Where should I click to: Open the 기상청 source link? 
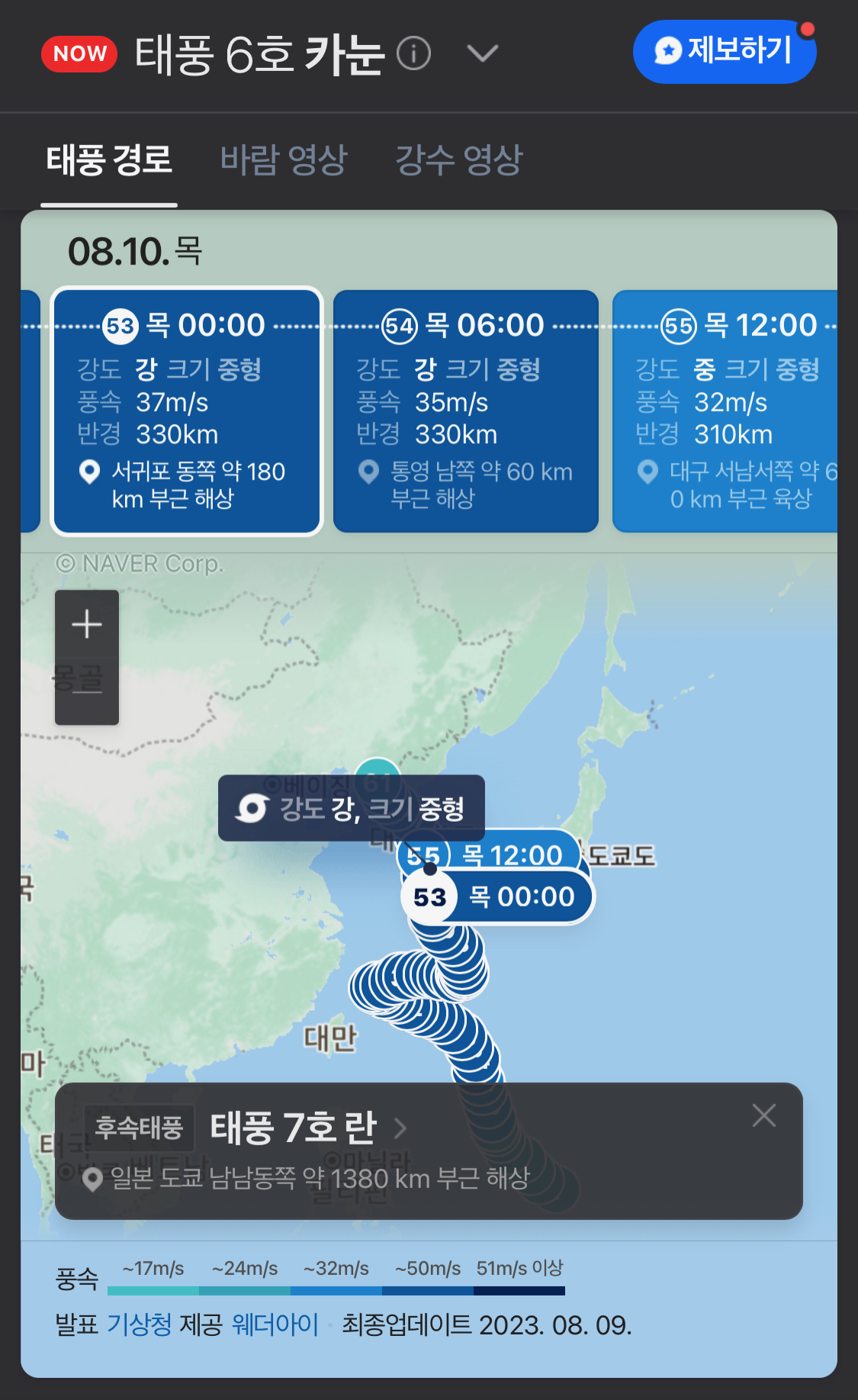pos(139,1324)
